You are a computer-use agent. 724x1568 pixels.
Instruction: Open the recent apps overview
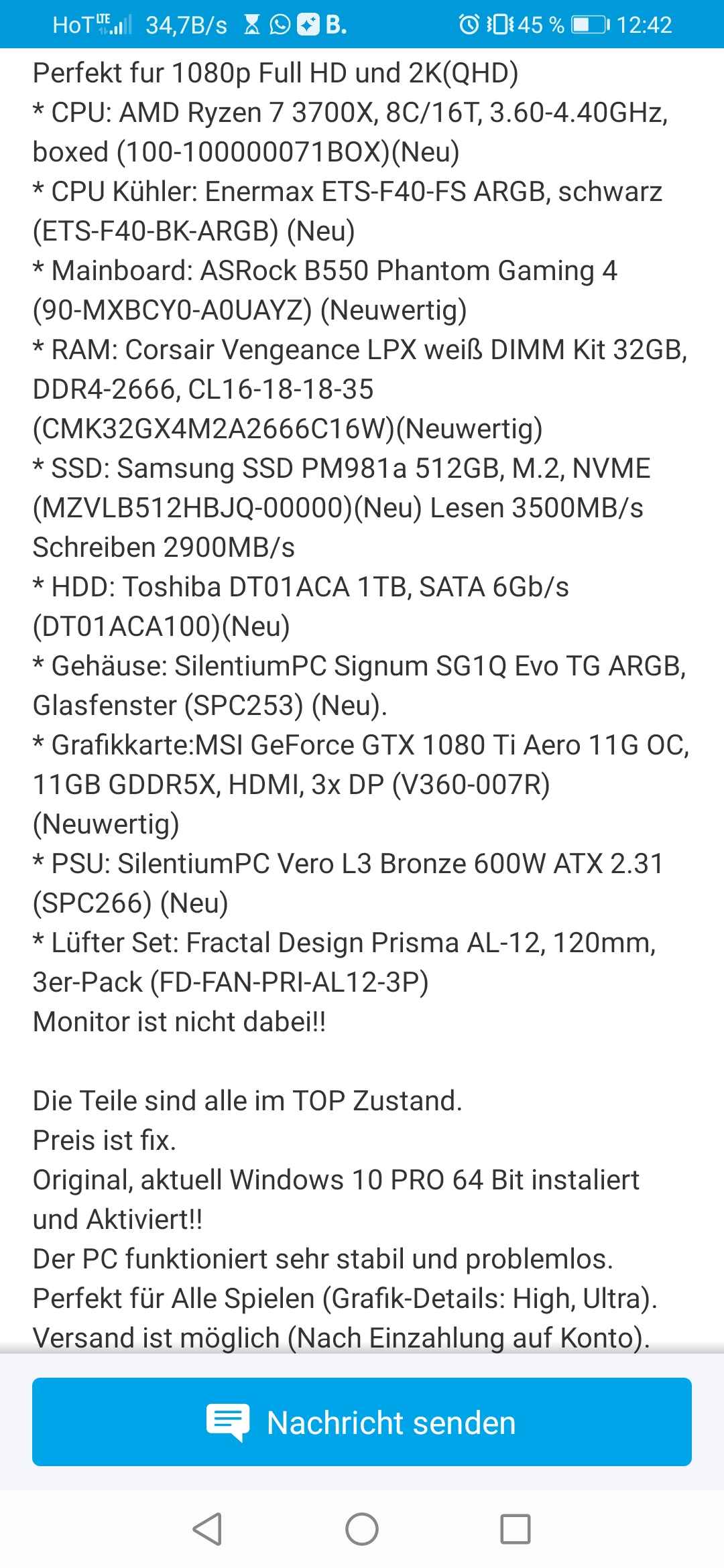click(x=515, y=1529)
